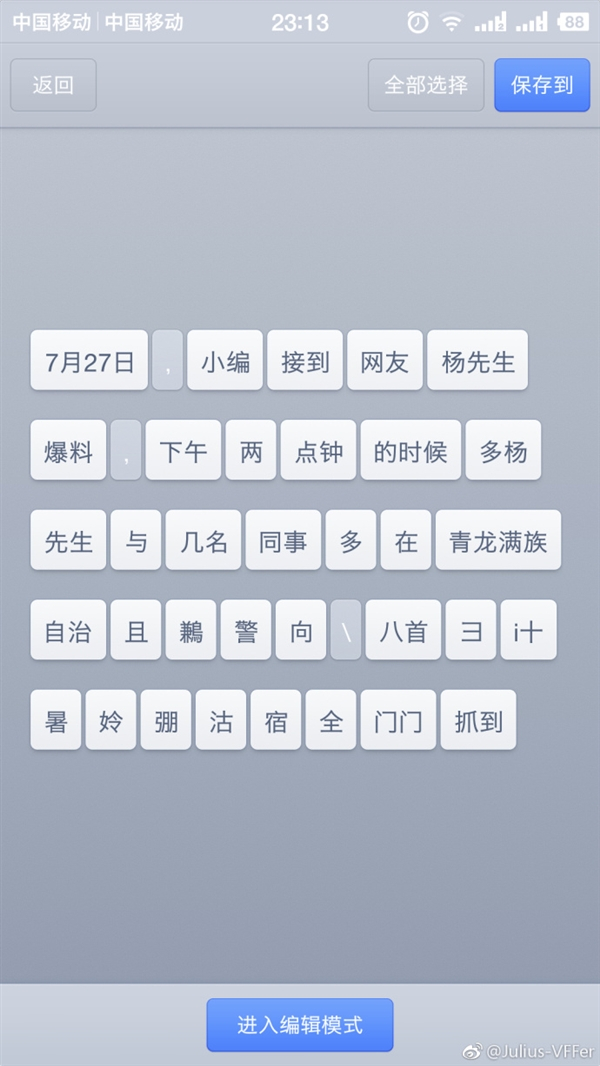Tap the 爆料 word block
This screenshot has height=1066, width=600.
click(69, 450)
